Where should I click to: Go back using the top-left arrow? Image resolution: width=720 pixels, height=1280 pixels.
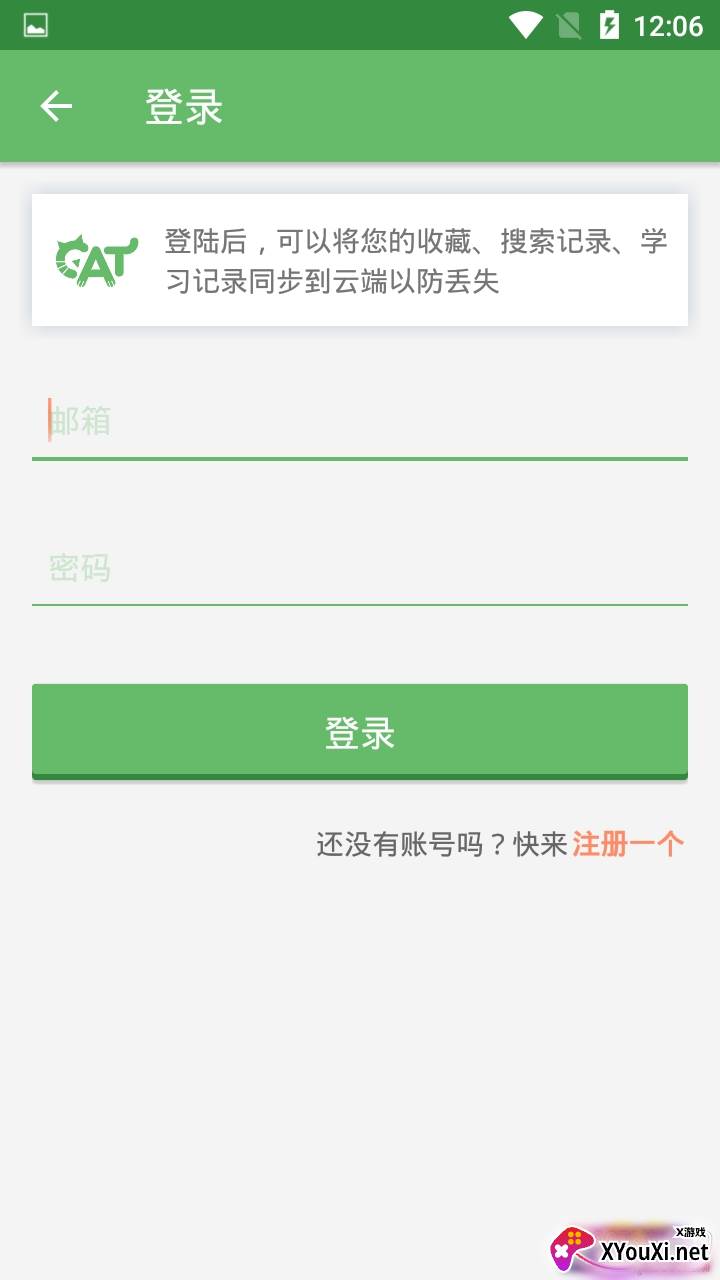point(56,106)
